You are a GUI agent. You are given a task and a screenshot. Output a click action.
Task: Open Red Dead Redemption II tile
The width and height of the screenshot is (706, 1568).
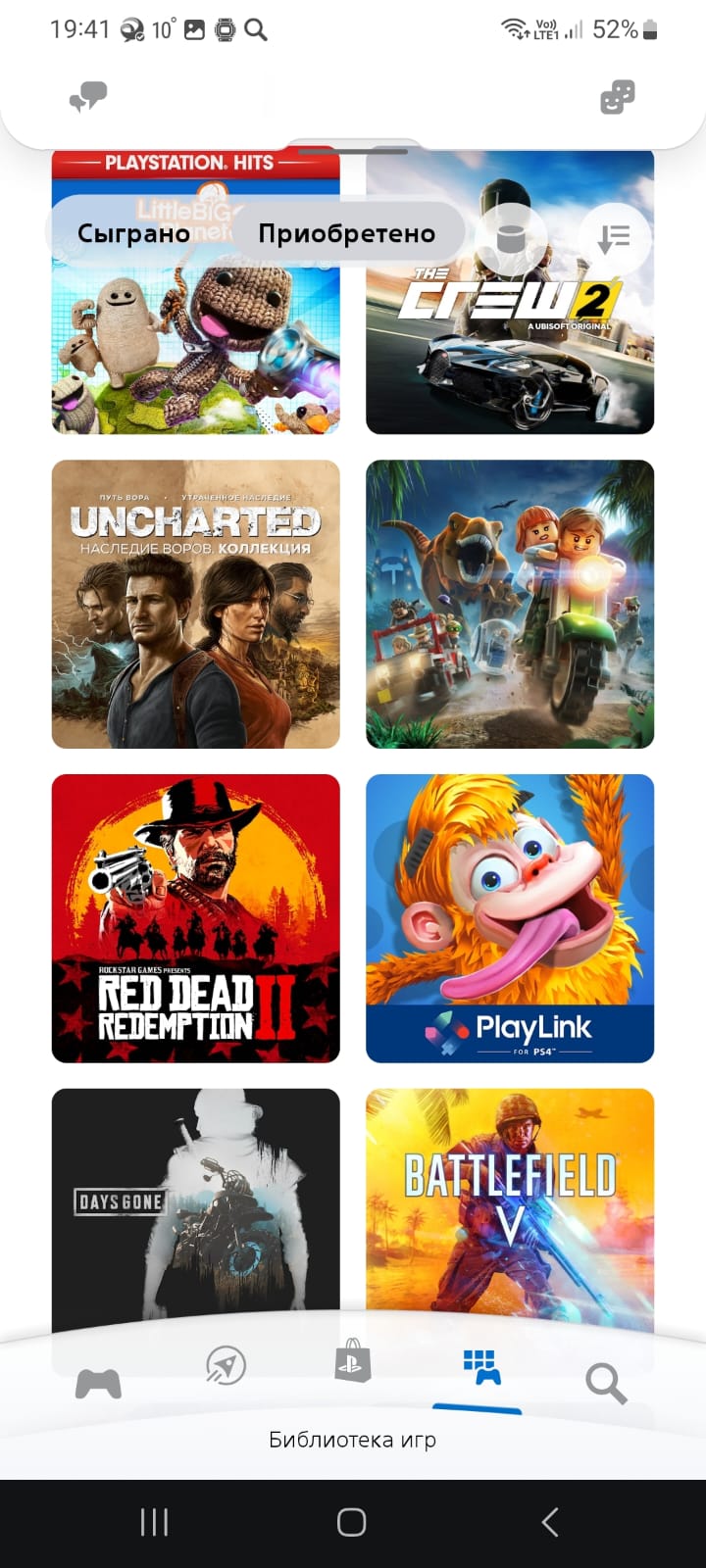click(196, 918)
